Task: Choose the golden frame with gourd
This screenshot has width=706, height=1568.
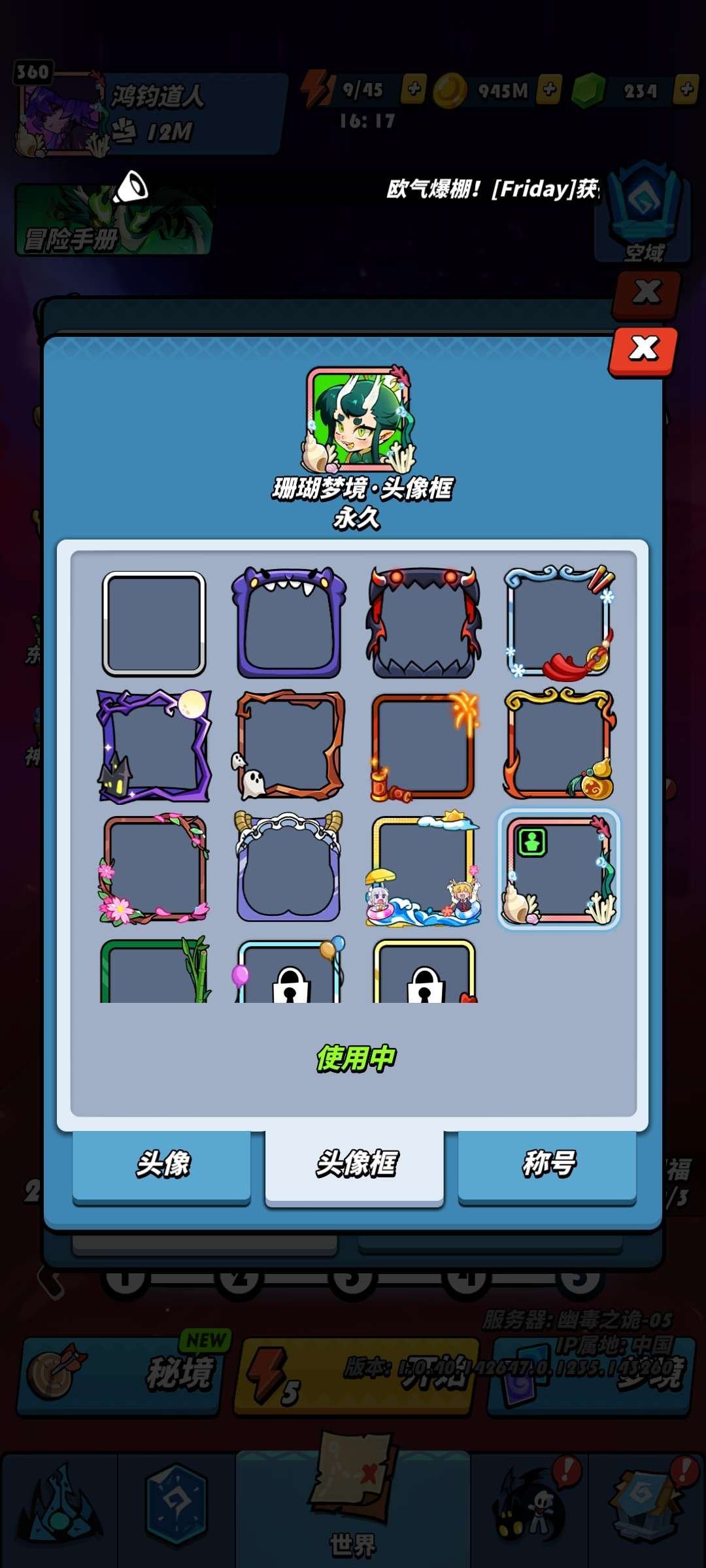Action: [x=558, y=746]
